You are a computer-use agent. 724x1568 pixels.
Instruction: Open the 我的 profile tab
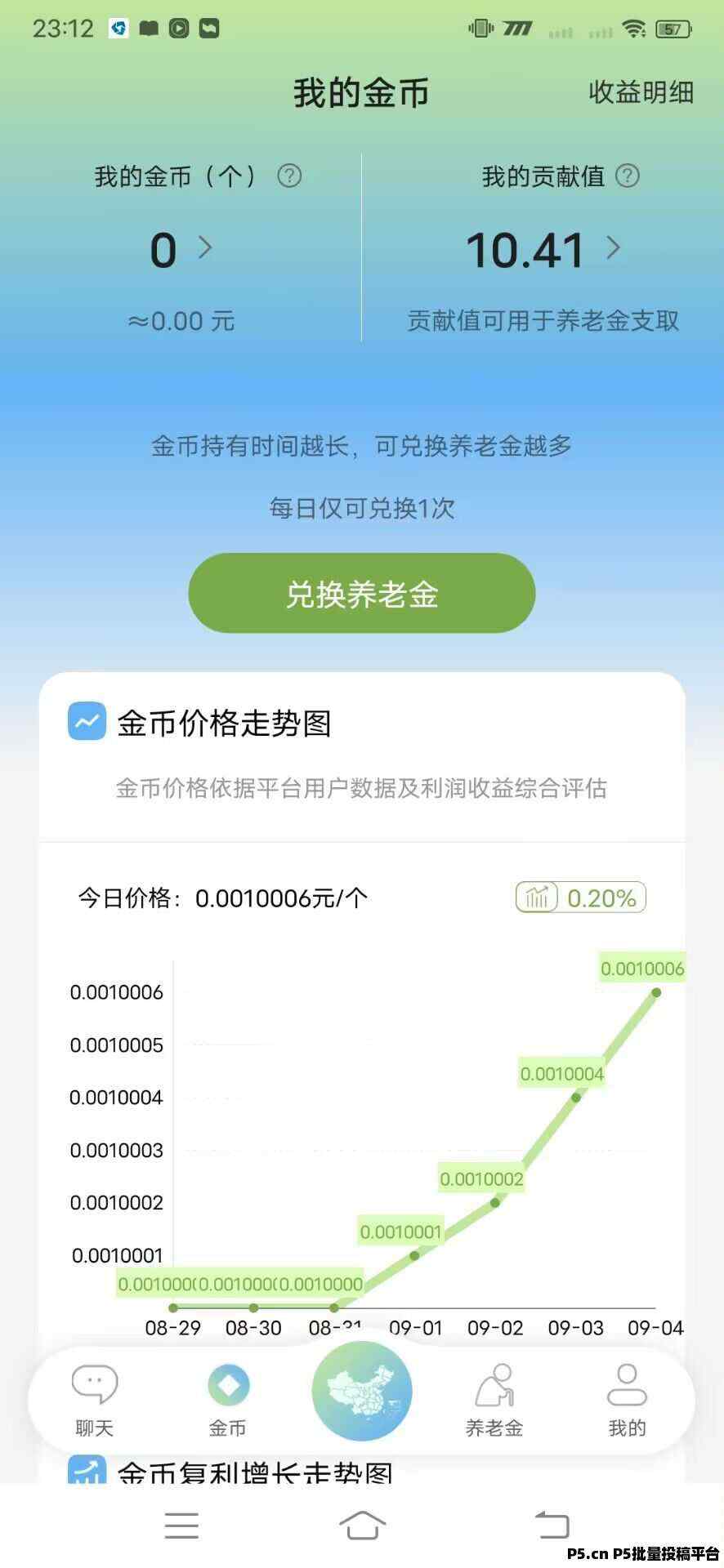click(627, 1401)
